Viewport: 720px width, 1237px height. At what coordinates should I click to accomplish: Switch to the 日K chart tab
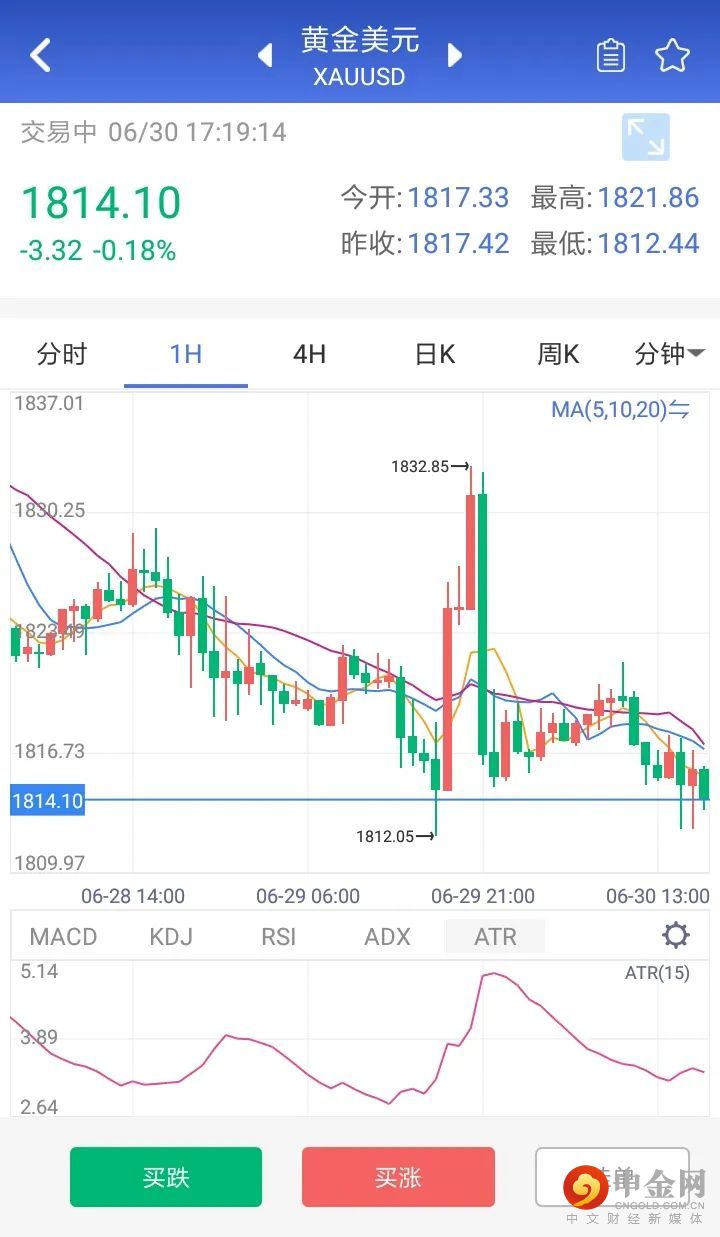click(x=434, y=354)
